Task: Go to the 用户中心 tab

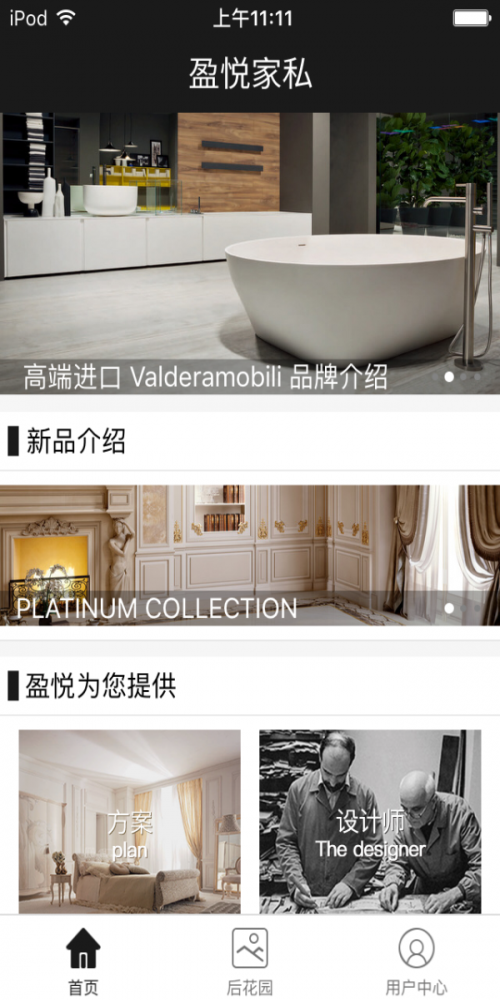Action: [416, 961]
